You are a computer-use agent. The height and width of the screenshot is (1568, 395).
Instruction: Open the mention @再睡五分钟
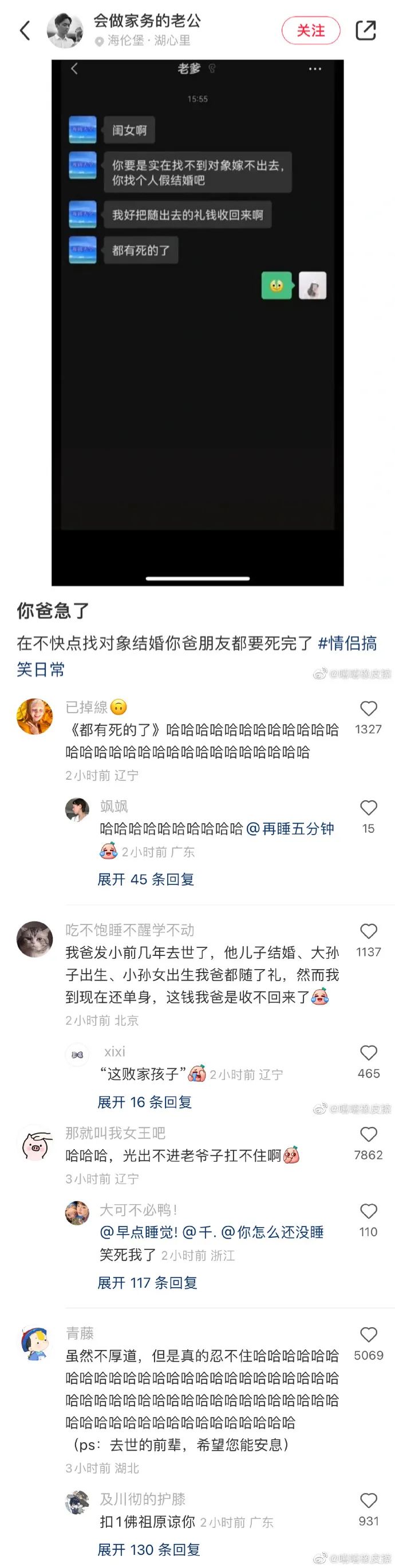pyautogui.click(x=291, y=828)
